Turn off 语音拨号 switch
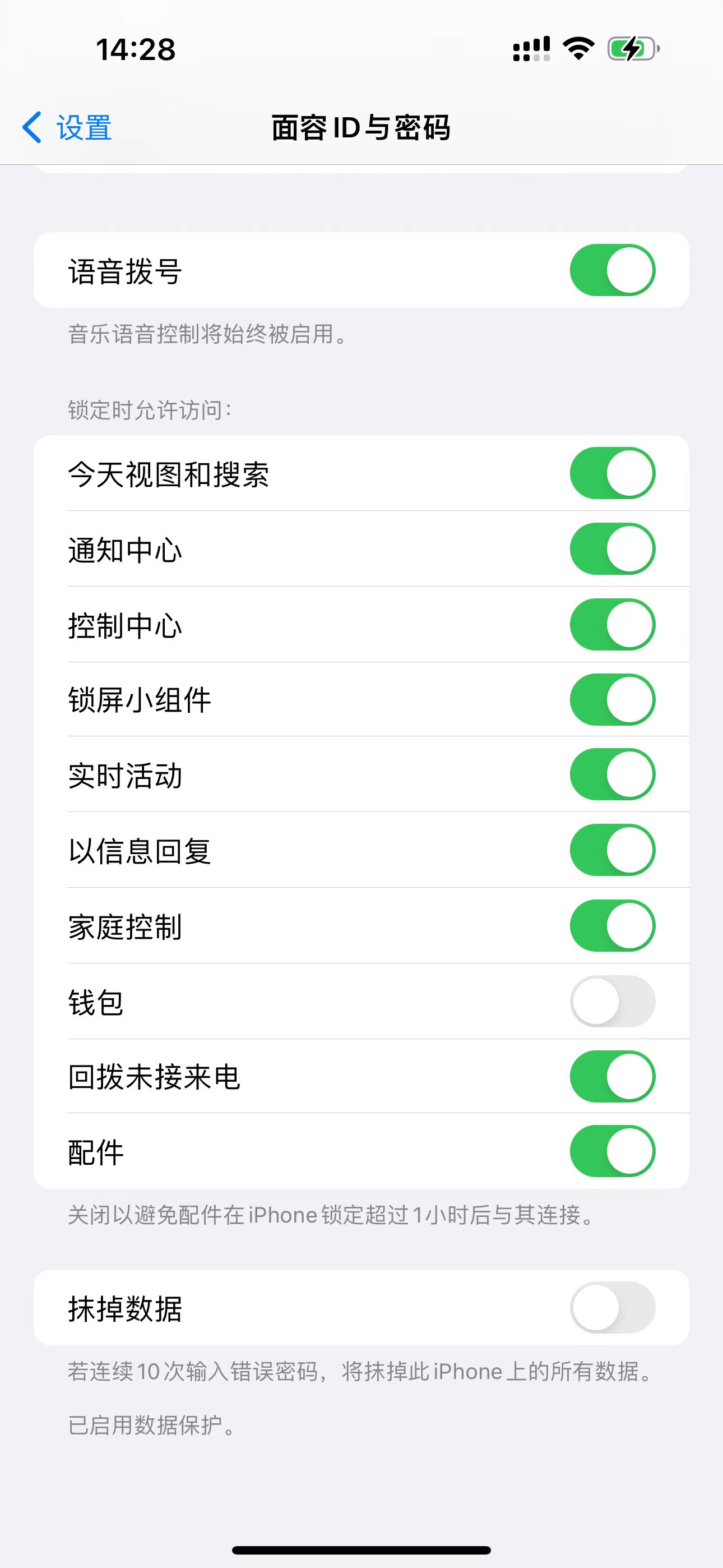This screenshot has width=723, height=1568. (x=611, y=270)
